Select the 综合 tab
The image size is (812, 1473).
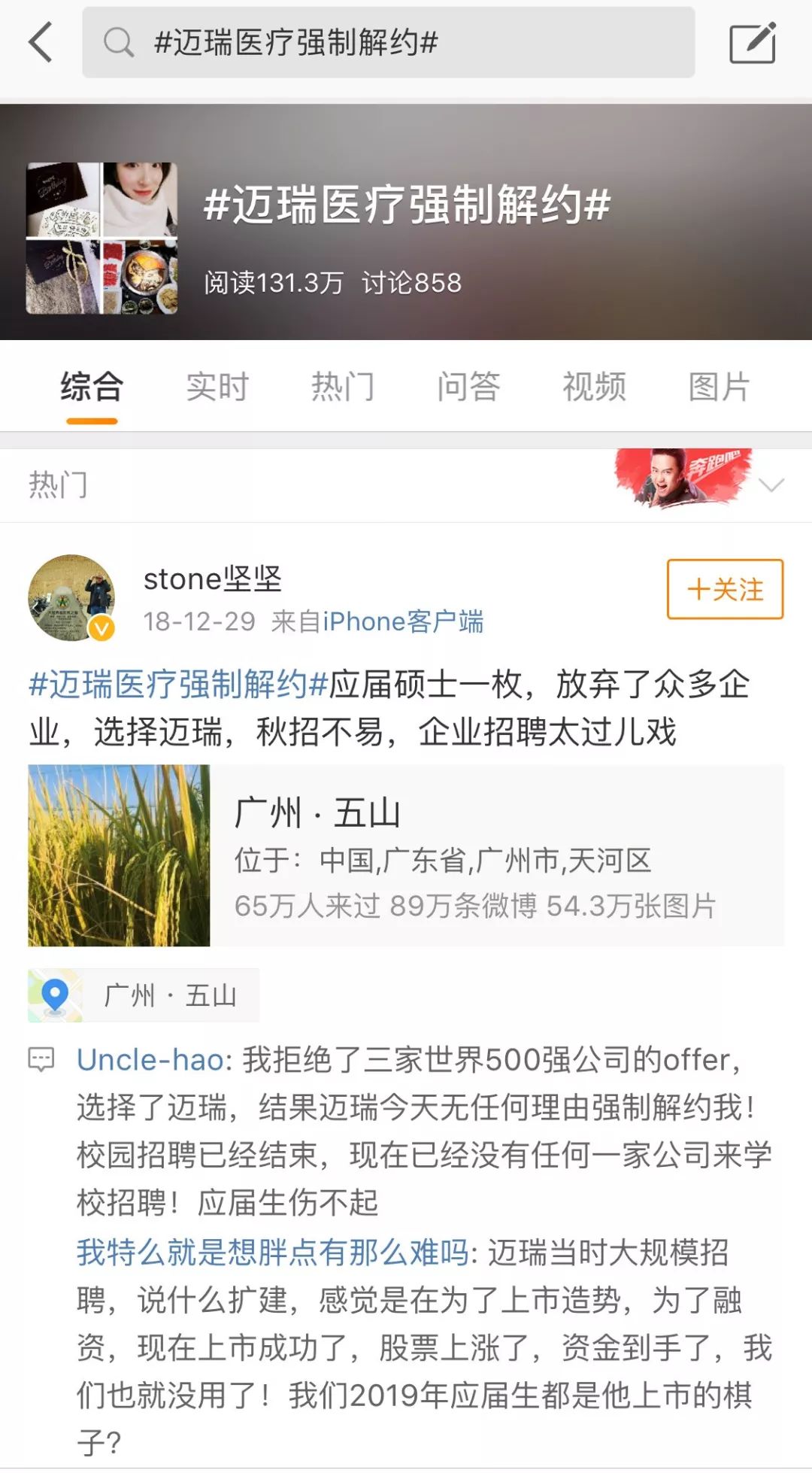[92, 387]
